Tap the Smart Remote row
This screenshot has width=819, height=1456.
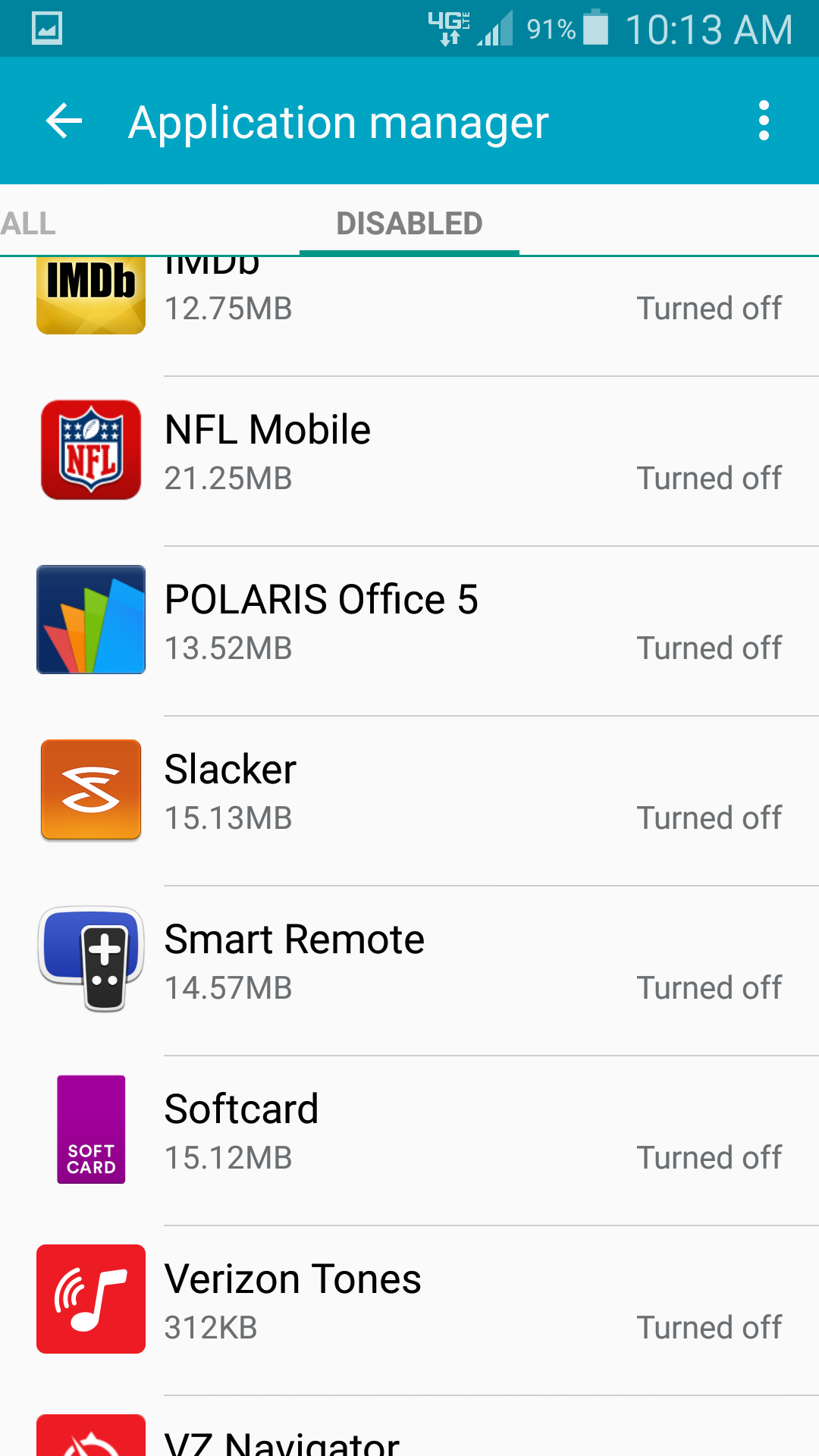coord(409,971)
